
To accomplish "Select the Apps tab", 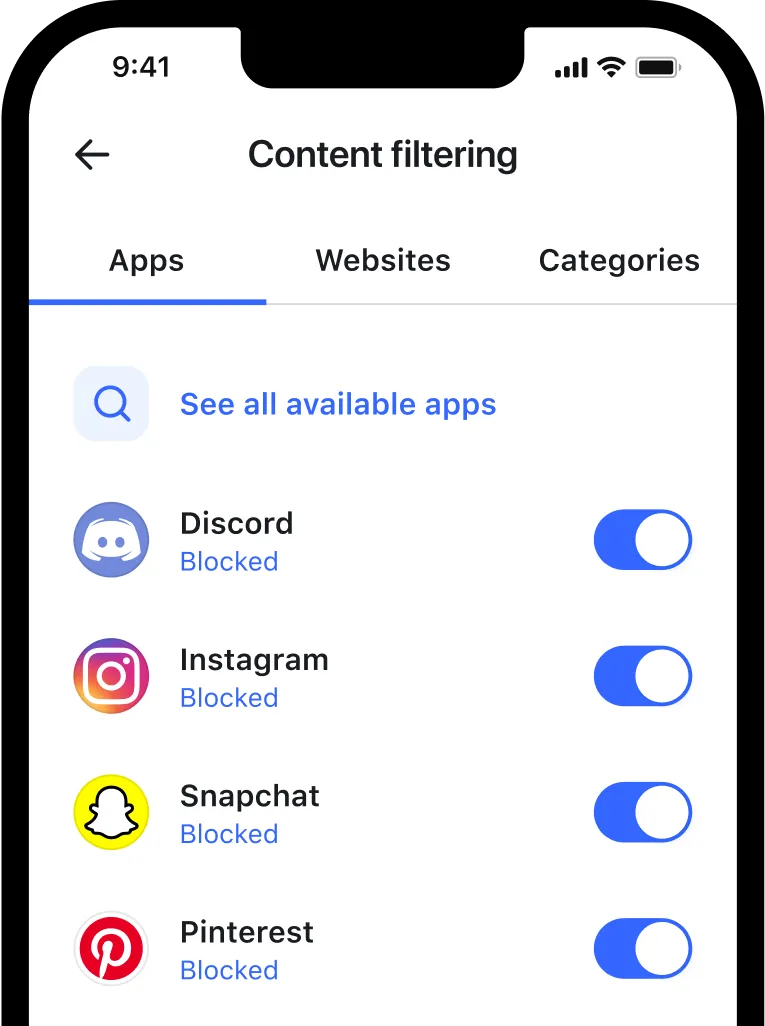I will pos(146,260).
